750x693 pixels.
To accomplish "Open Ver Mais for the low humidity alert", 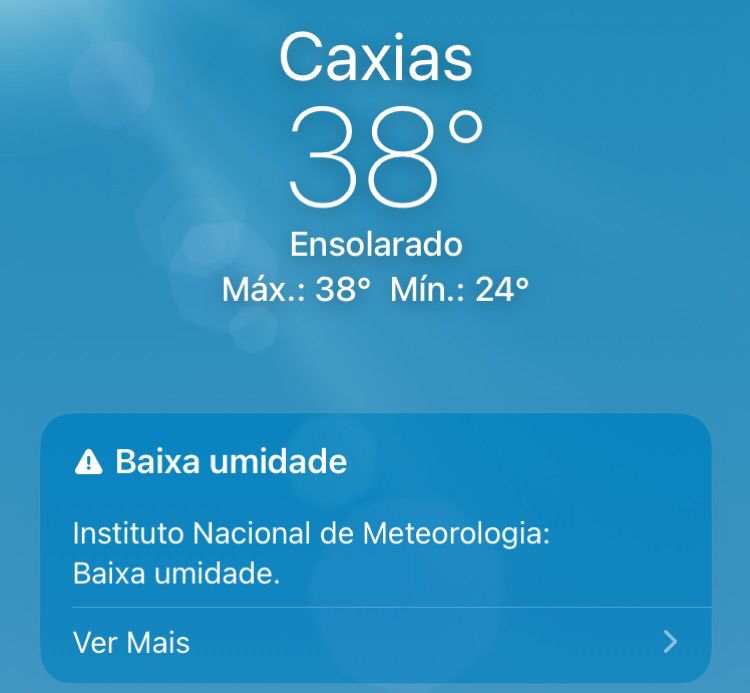I will 132,642.
